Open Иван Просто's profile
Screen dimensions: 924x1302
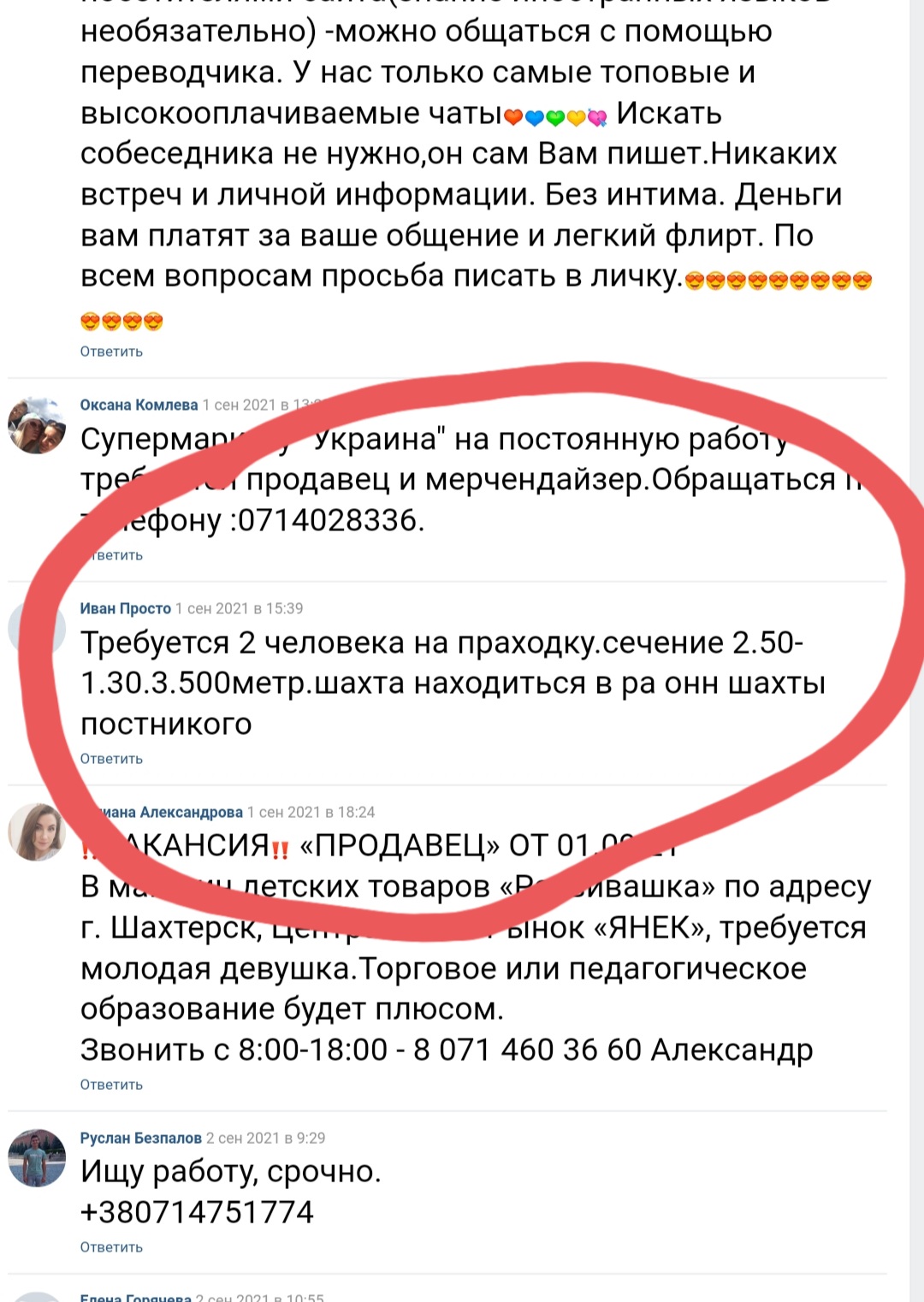coord(125,608)
